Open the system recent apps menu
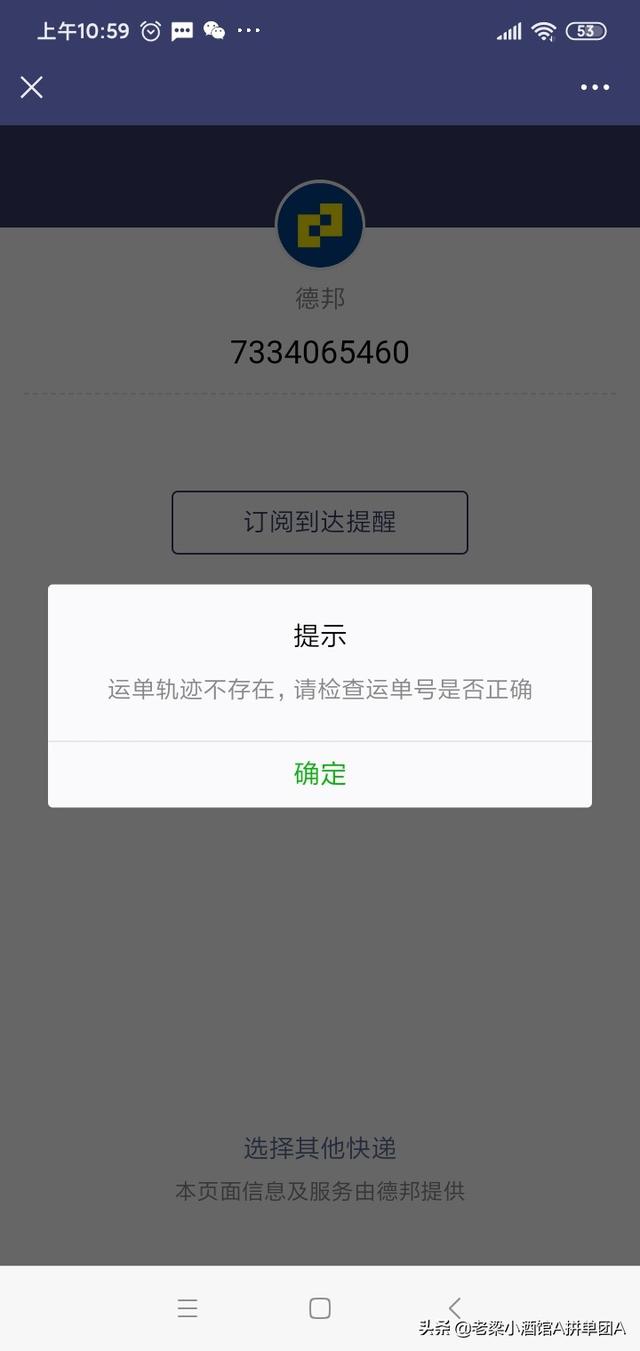 tap(187, 1308)
